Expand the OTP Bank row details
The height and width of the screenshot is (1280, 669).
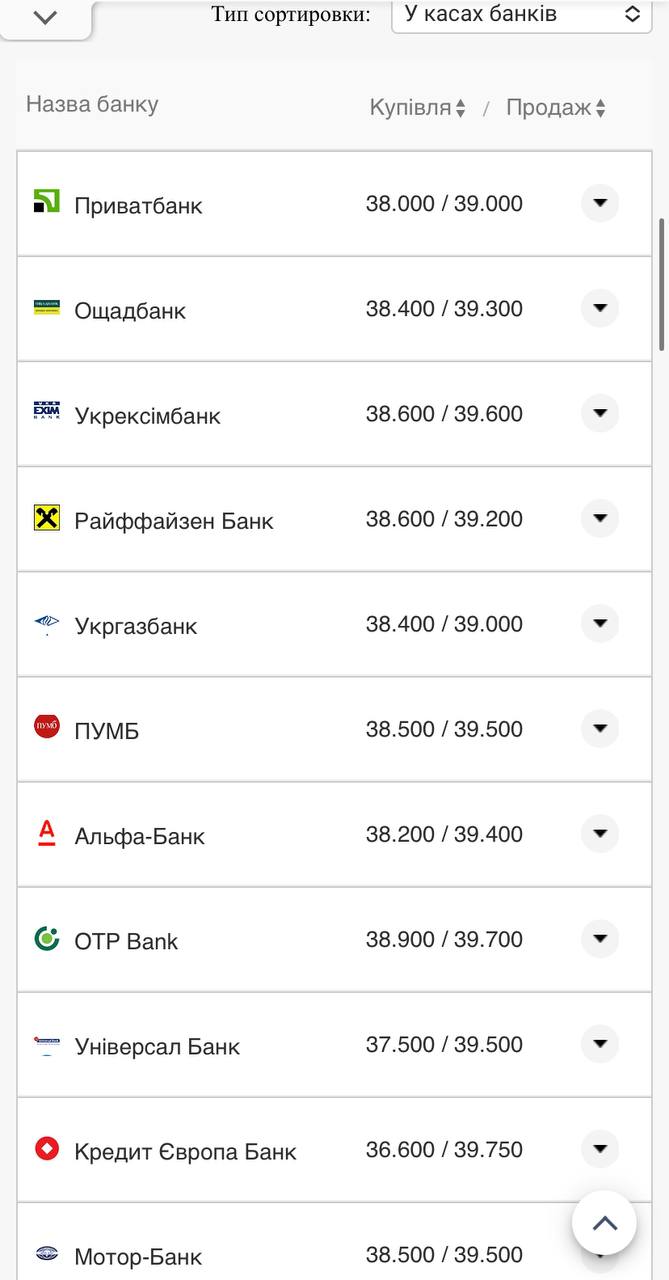(600, 939)
